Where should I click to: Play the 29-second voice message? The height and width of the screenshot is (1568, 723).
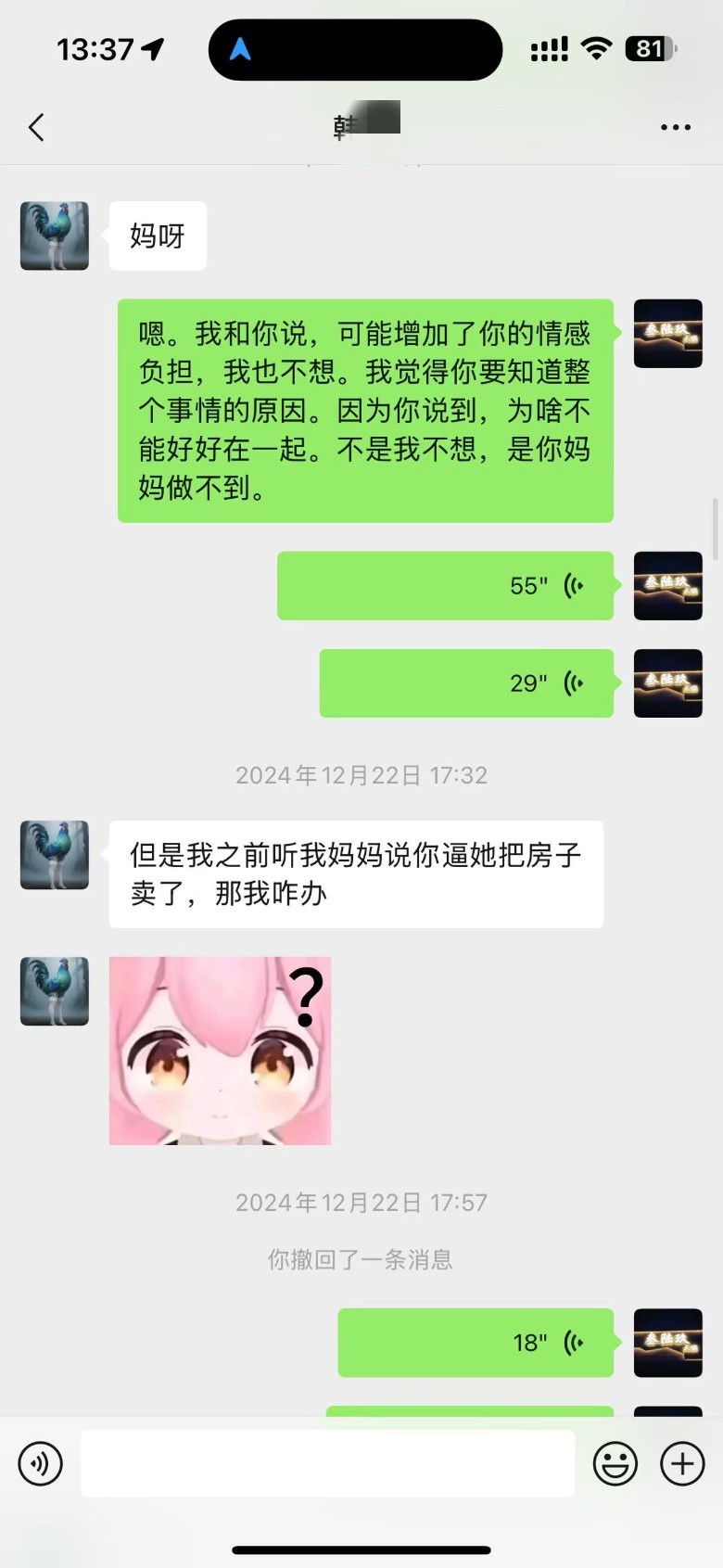point(466,683)
